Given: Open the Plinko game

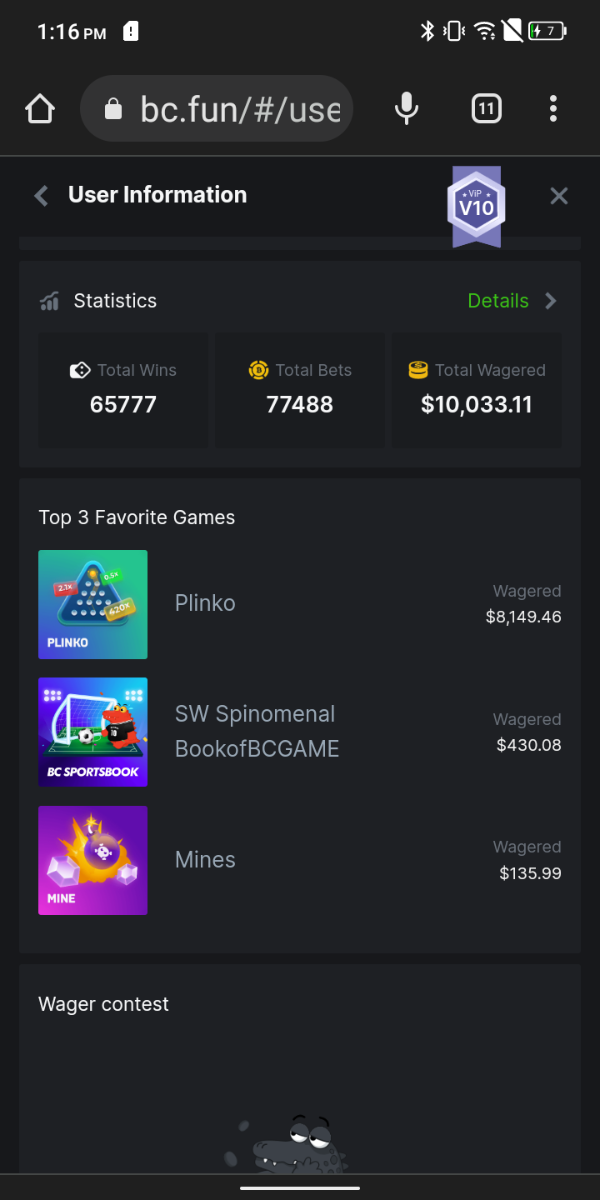Looking at the screenshot, I should (x=93, y=604).
